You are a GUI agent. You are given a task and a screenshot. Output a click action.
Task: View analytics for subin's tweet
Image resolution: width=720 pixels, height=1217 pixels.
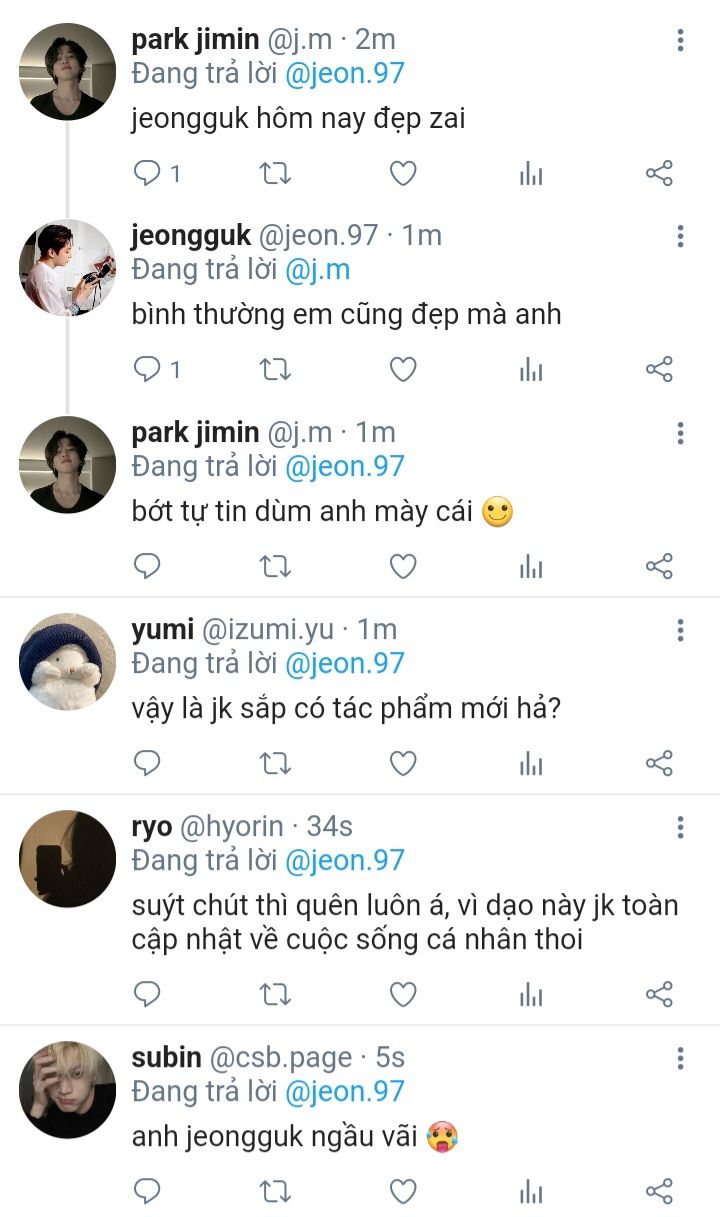[531, 1191]
